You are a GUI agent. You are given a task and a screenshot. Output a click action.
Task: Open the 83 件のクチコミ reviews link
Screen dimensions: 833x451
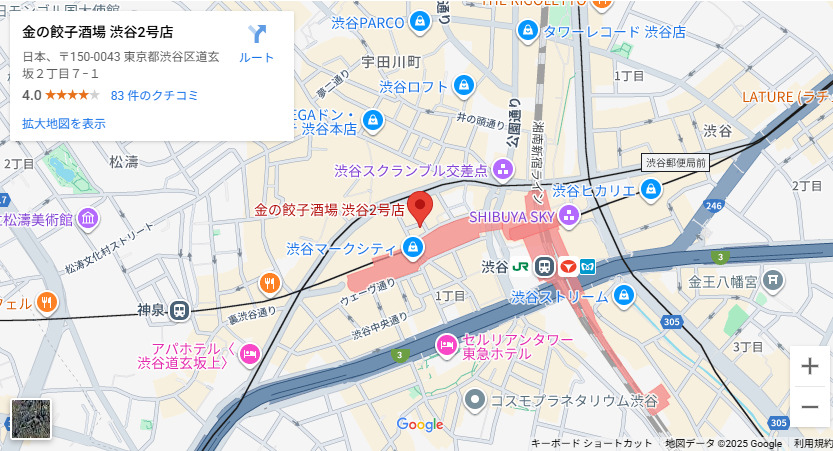coord(154,95)
